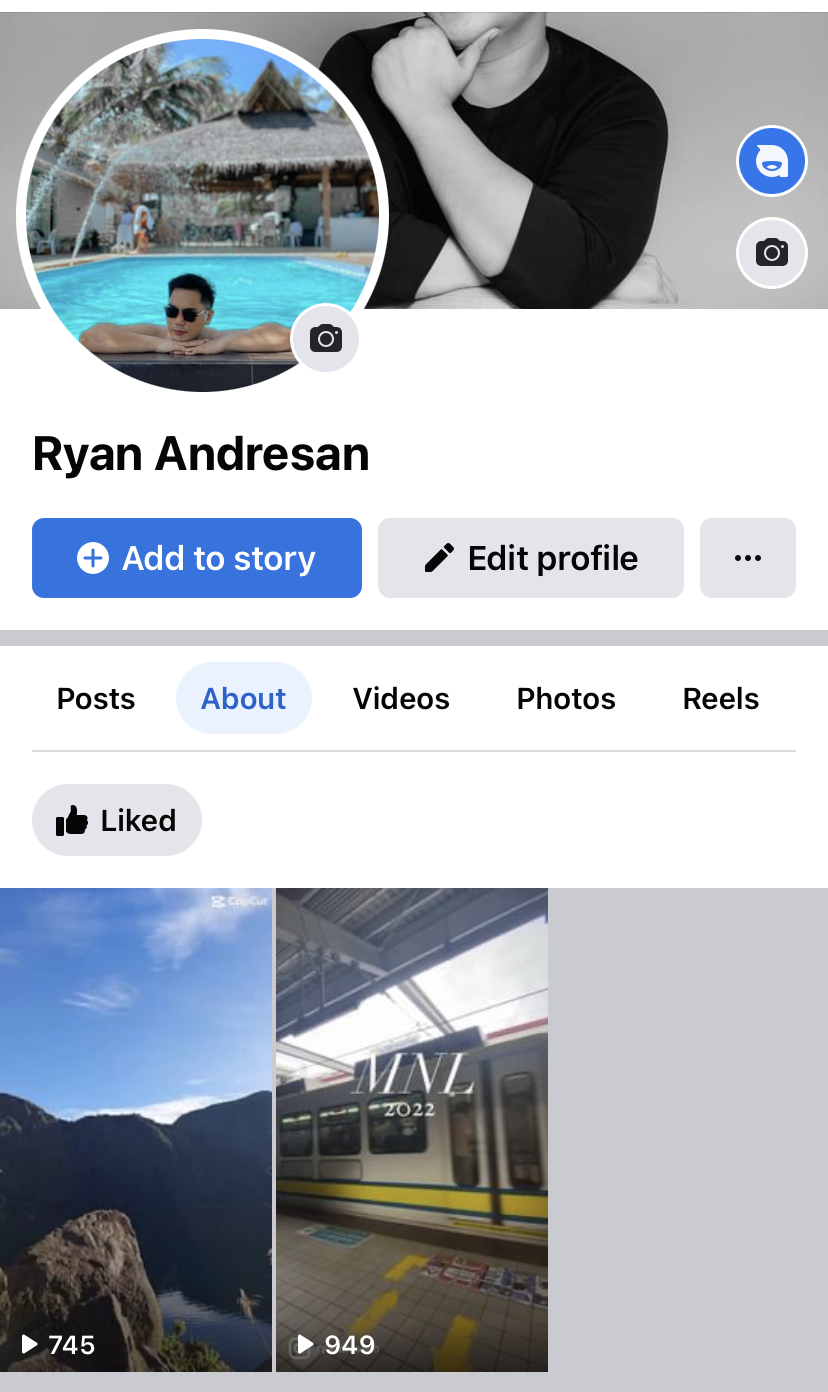The height and width of the screenshot is (1392, 828).
Task: View the Photos tab
Action: [566, 698]
